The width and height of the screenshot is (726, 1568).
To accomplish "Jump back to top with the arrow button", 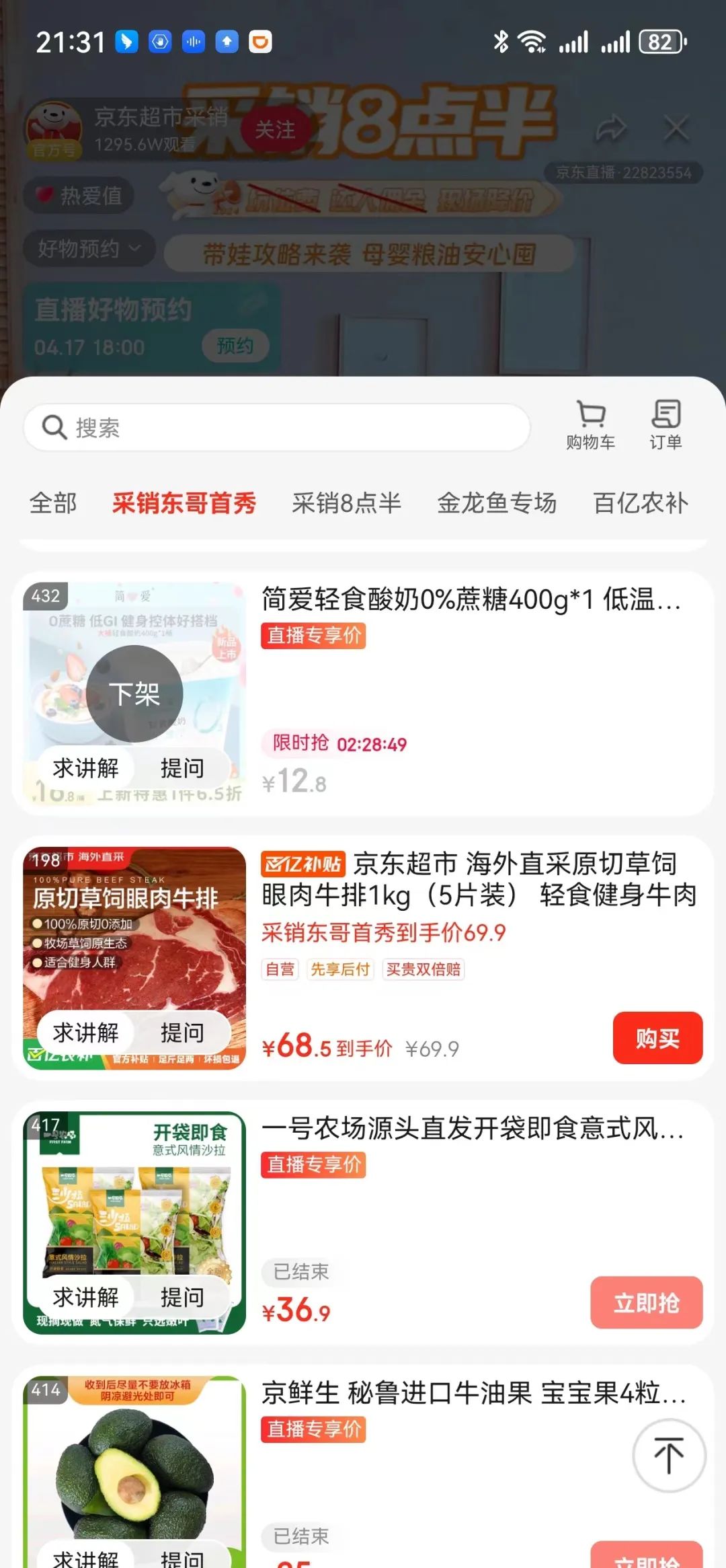I will pyautogui.click(x=669, y=1456).
